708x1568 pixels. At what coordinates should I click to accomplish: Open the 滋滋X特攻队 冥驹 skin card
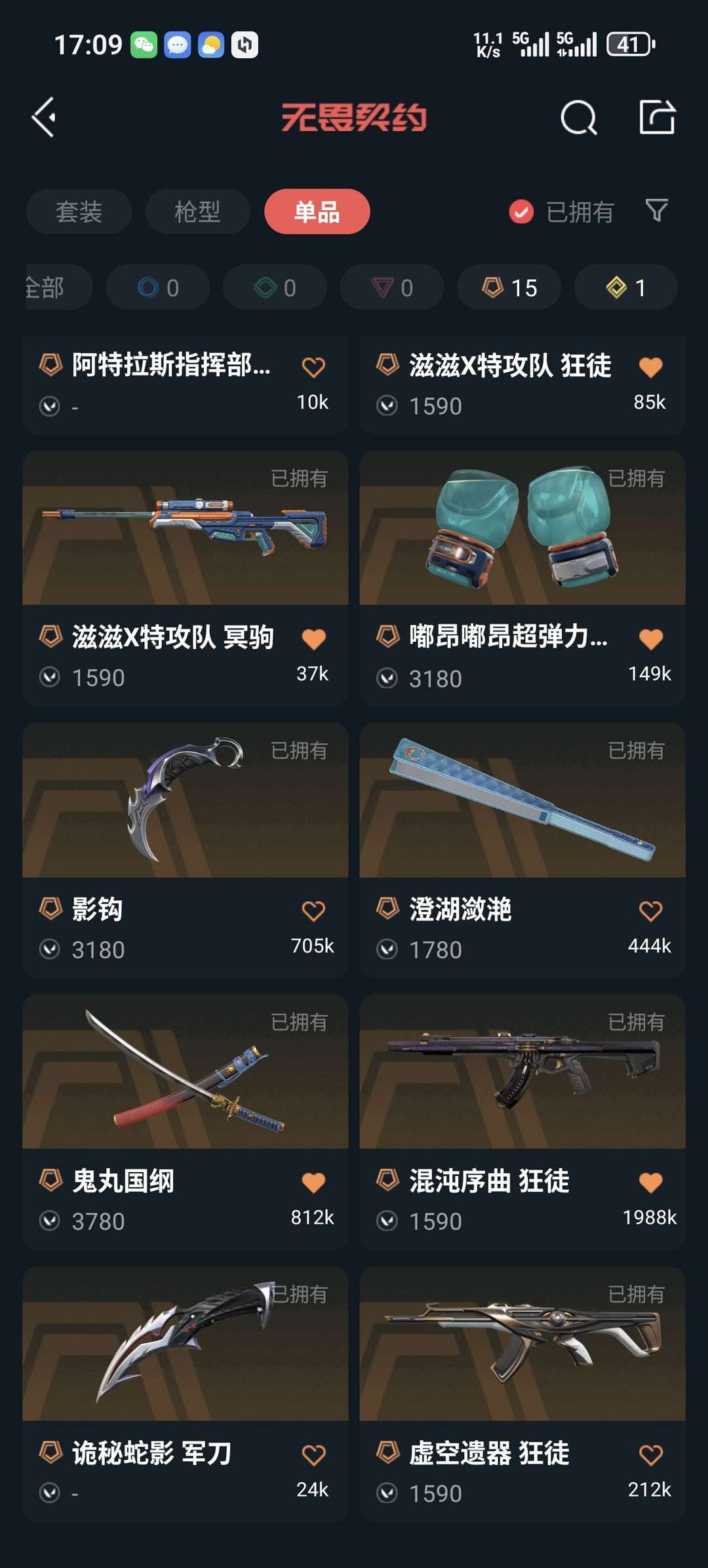point(185,528)
